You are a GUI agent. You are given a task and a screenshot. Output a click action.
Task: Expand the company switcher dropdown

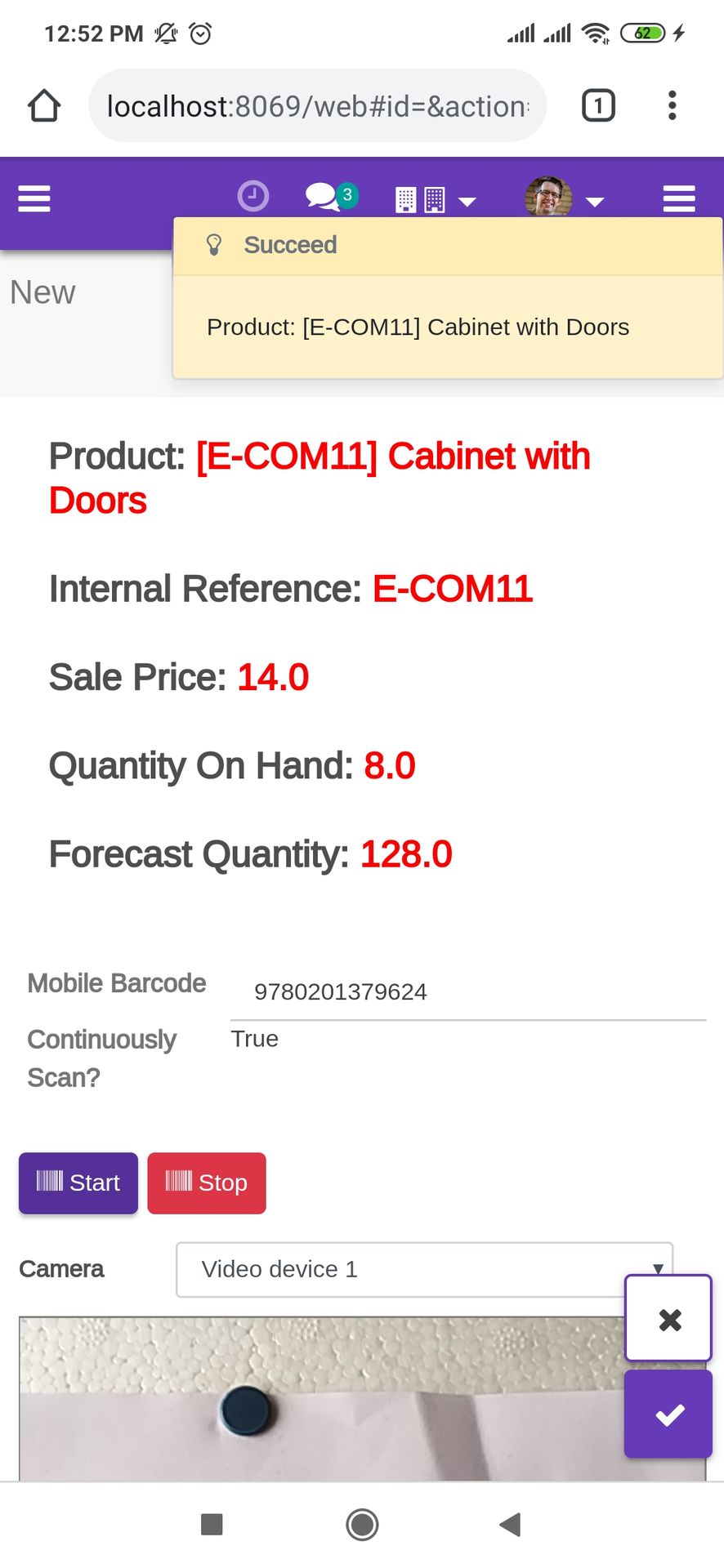436,199
